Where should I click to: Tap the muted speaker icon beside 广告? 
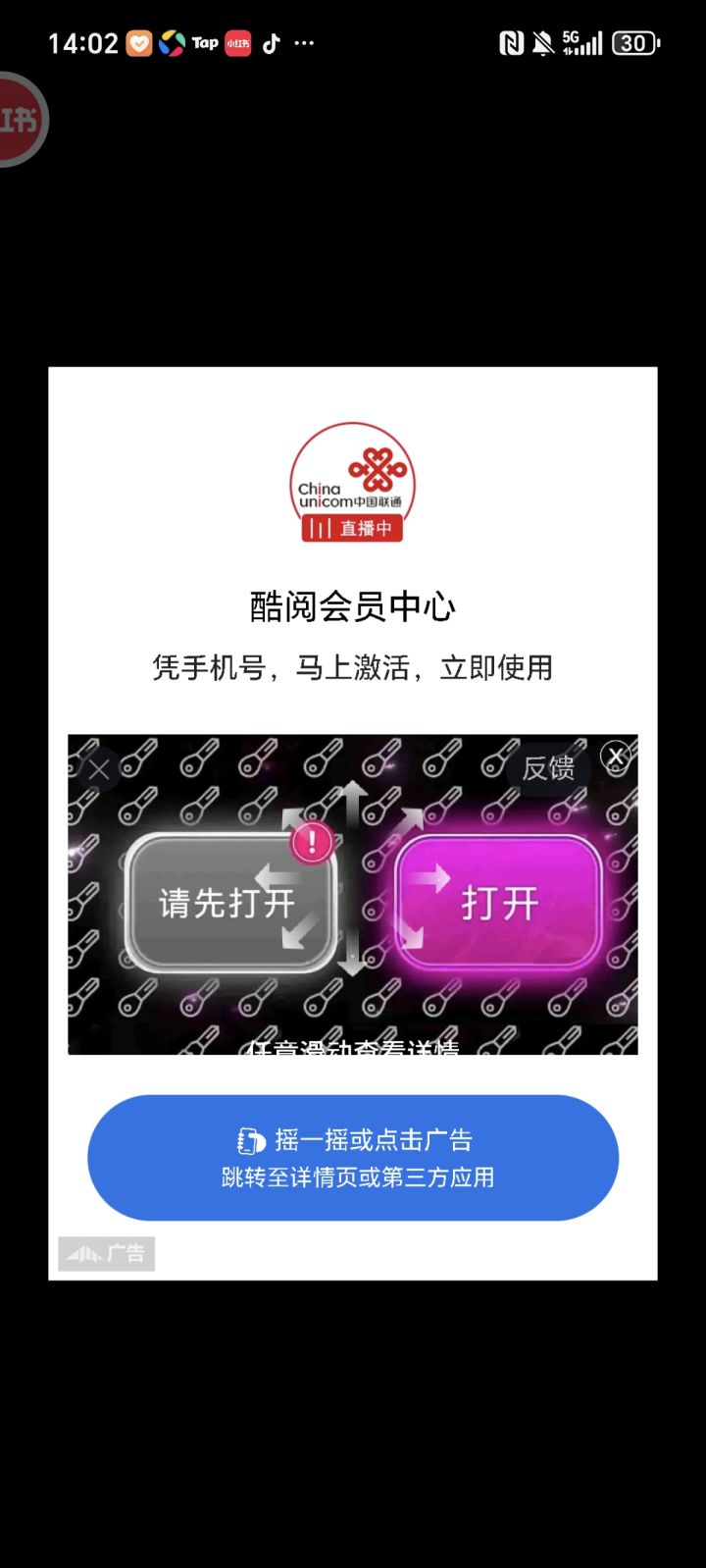coord(83,1253)
